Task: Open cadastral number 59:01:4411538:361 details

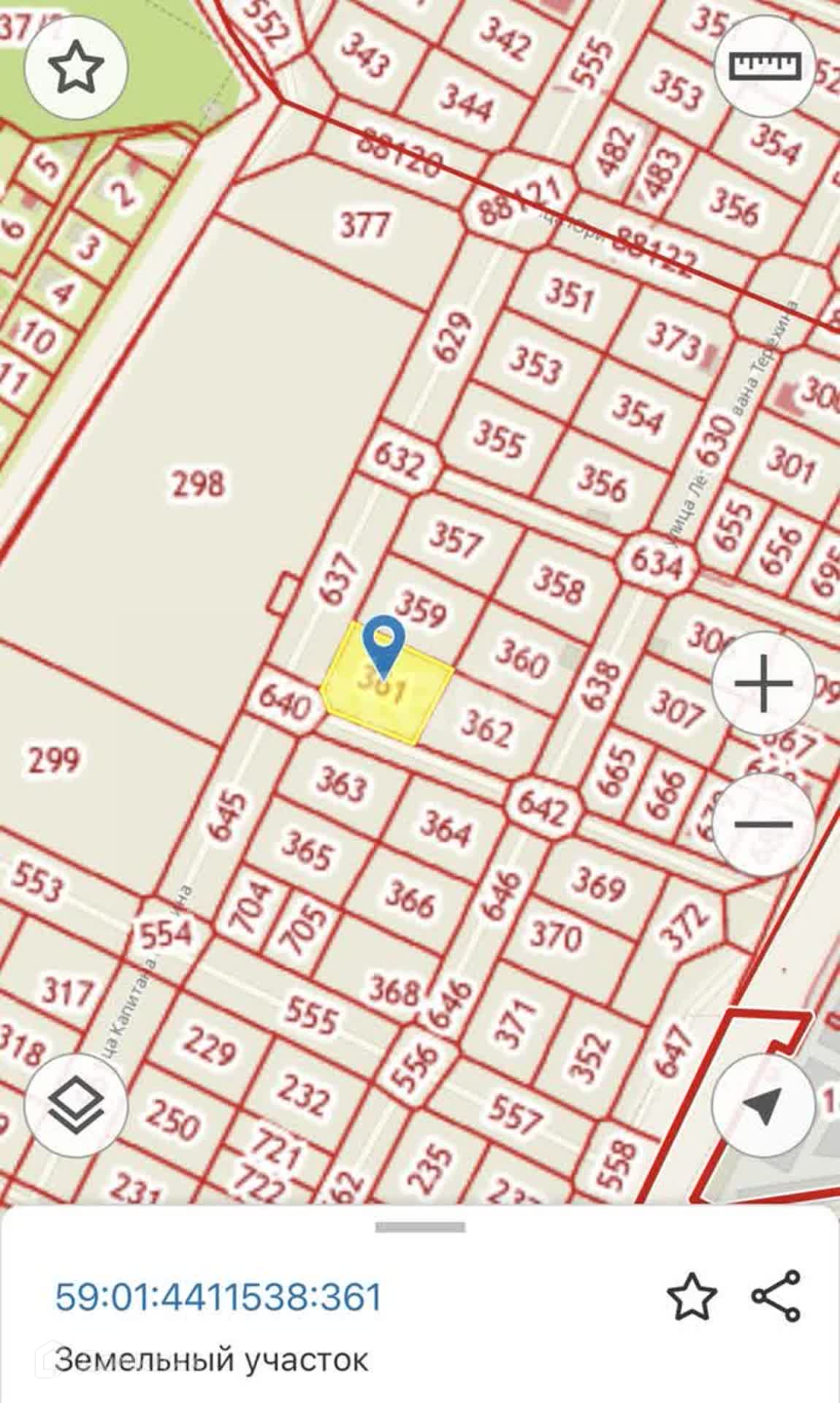Action: click(218, 1297)
